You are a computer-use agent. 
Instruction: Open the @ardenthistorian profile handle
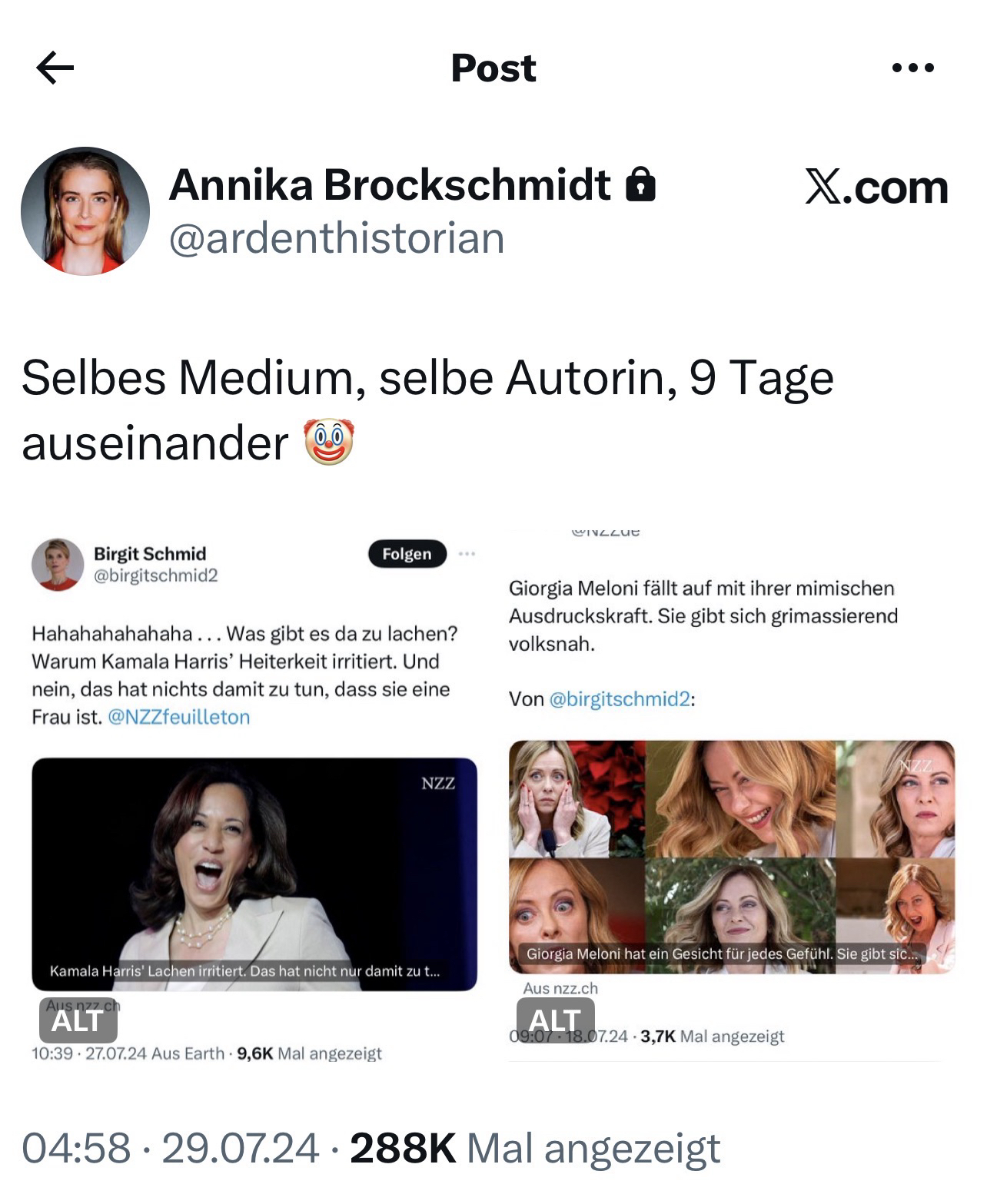coord(336,238)
